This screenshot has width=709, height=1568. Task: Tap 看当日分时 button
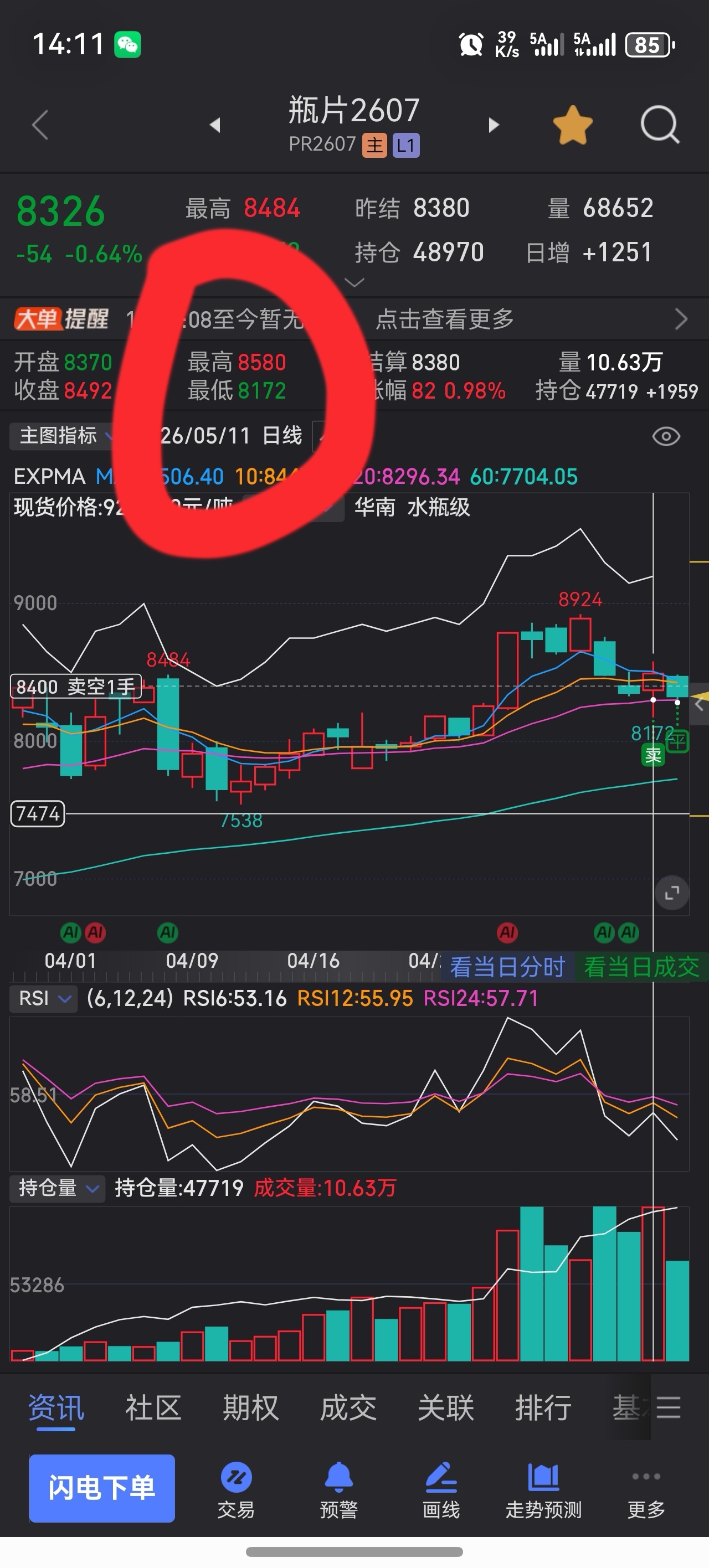[x=507, y=967]
